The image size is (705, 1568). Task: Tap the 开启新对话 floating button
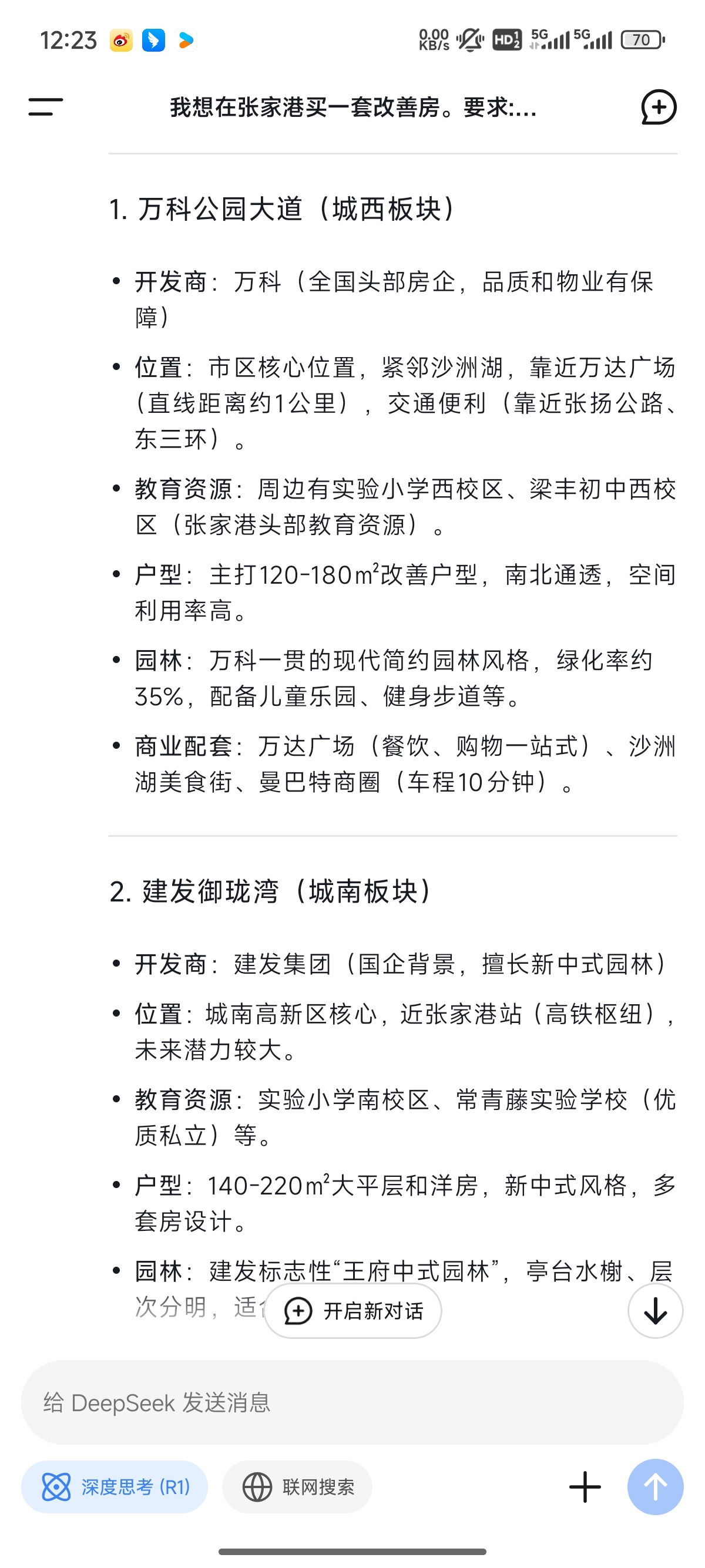pos(352,1311)
